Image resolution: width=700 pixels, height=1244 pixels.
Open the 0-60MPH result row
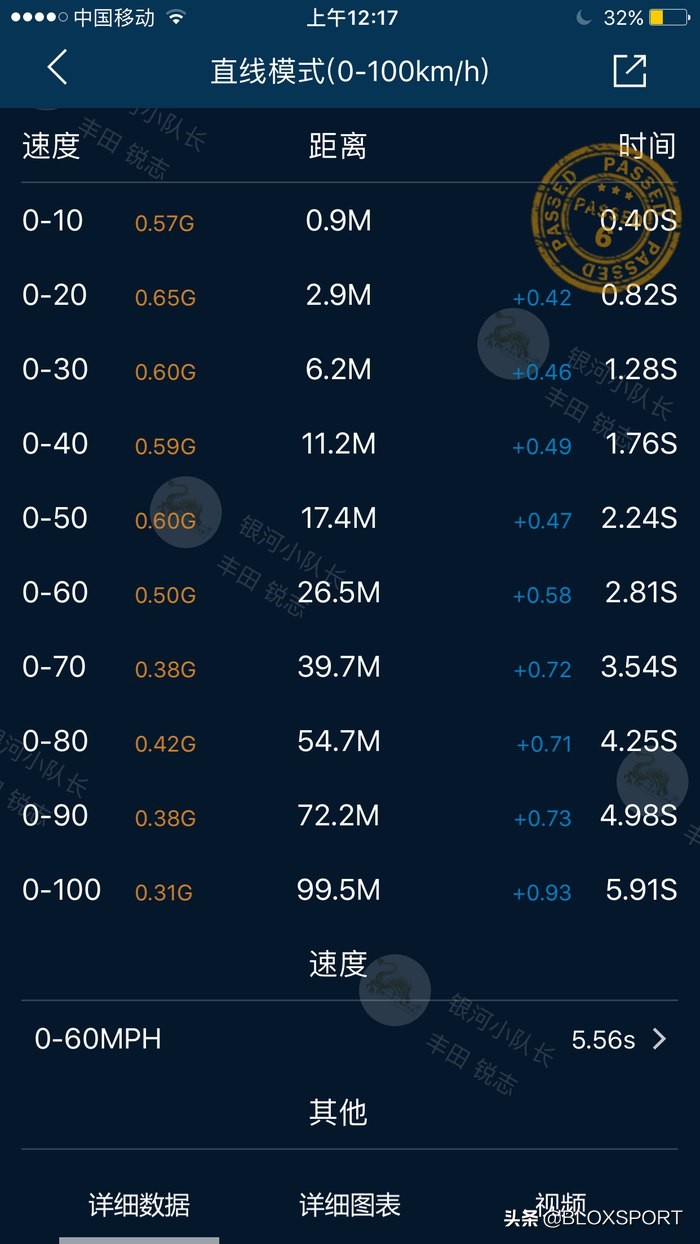pos(349,1039)
